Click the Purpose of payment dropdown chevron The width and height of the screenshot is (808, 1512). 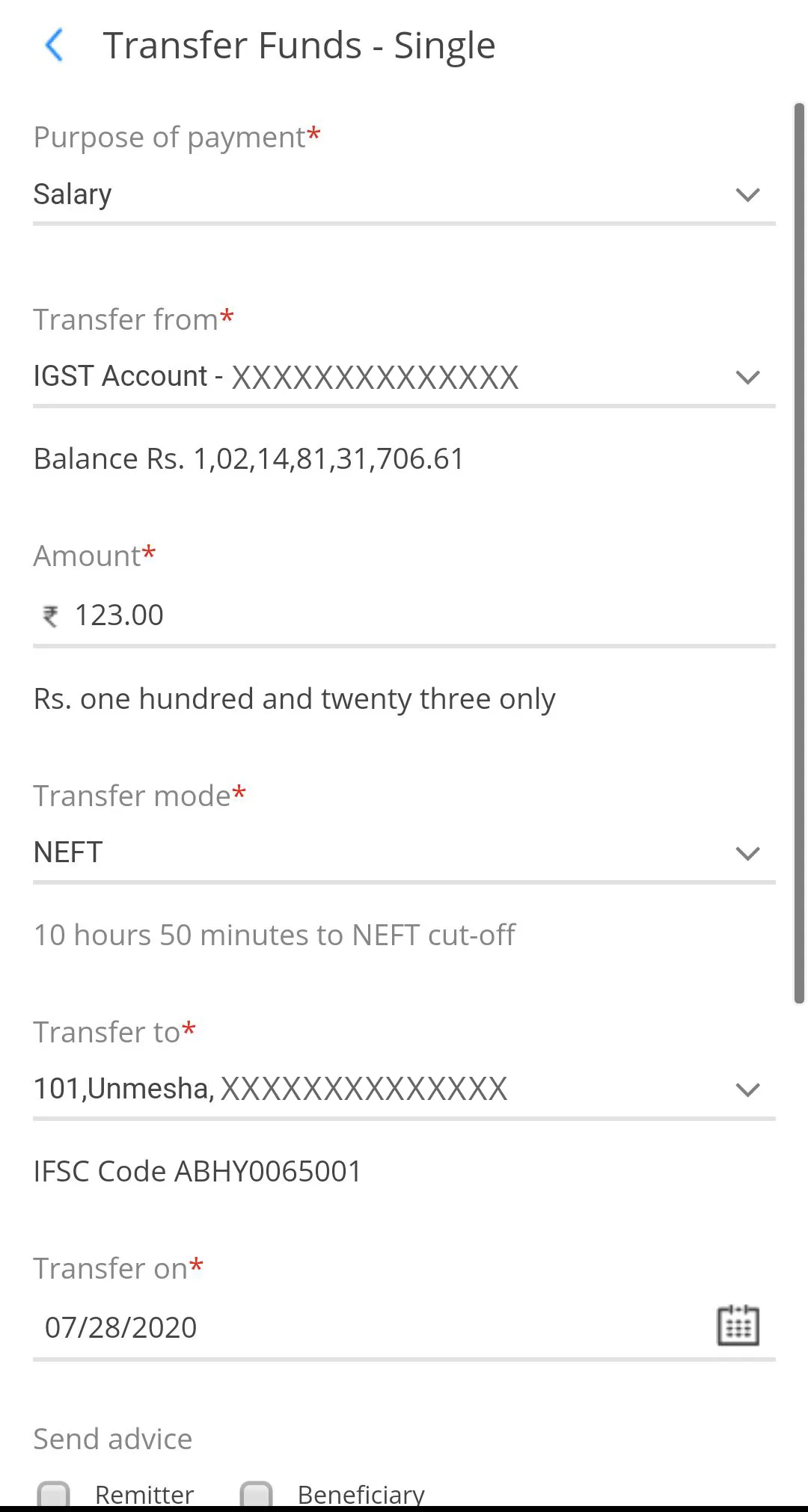pyautogui.click(x=747, y=195)
